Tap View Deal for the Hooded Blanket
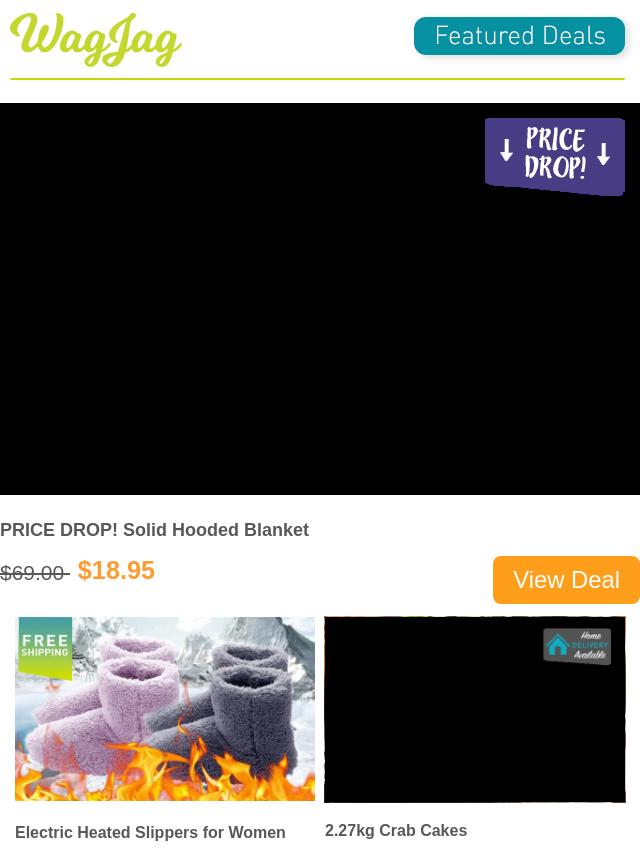The height and width of the screenshot is (854, 640). pyautogui.click(x=566, y=580)
